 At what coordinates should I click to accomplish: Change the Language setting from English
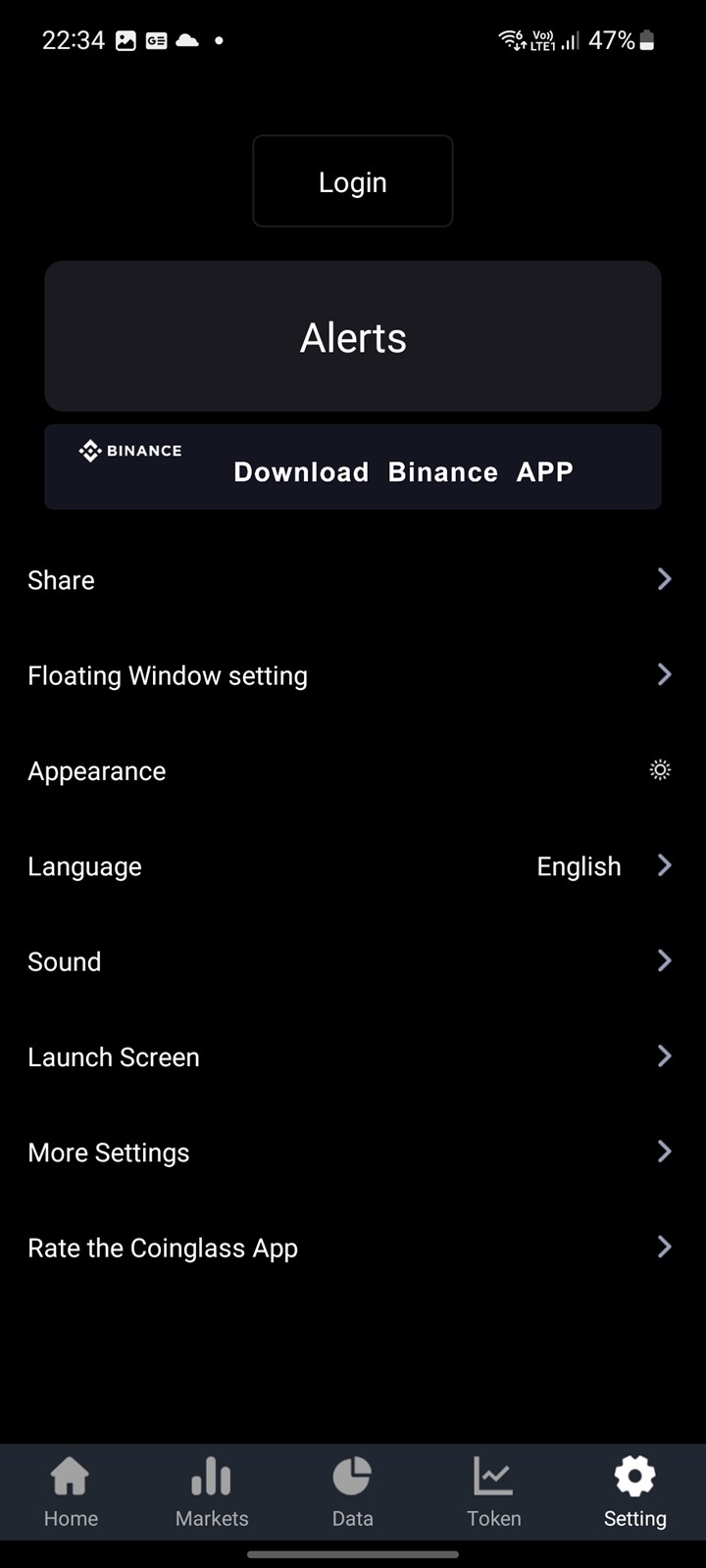click(353, 866)
